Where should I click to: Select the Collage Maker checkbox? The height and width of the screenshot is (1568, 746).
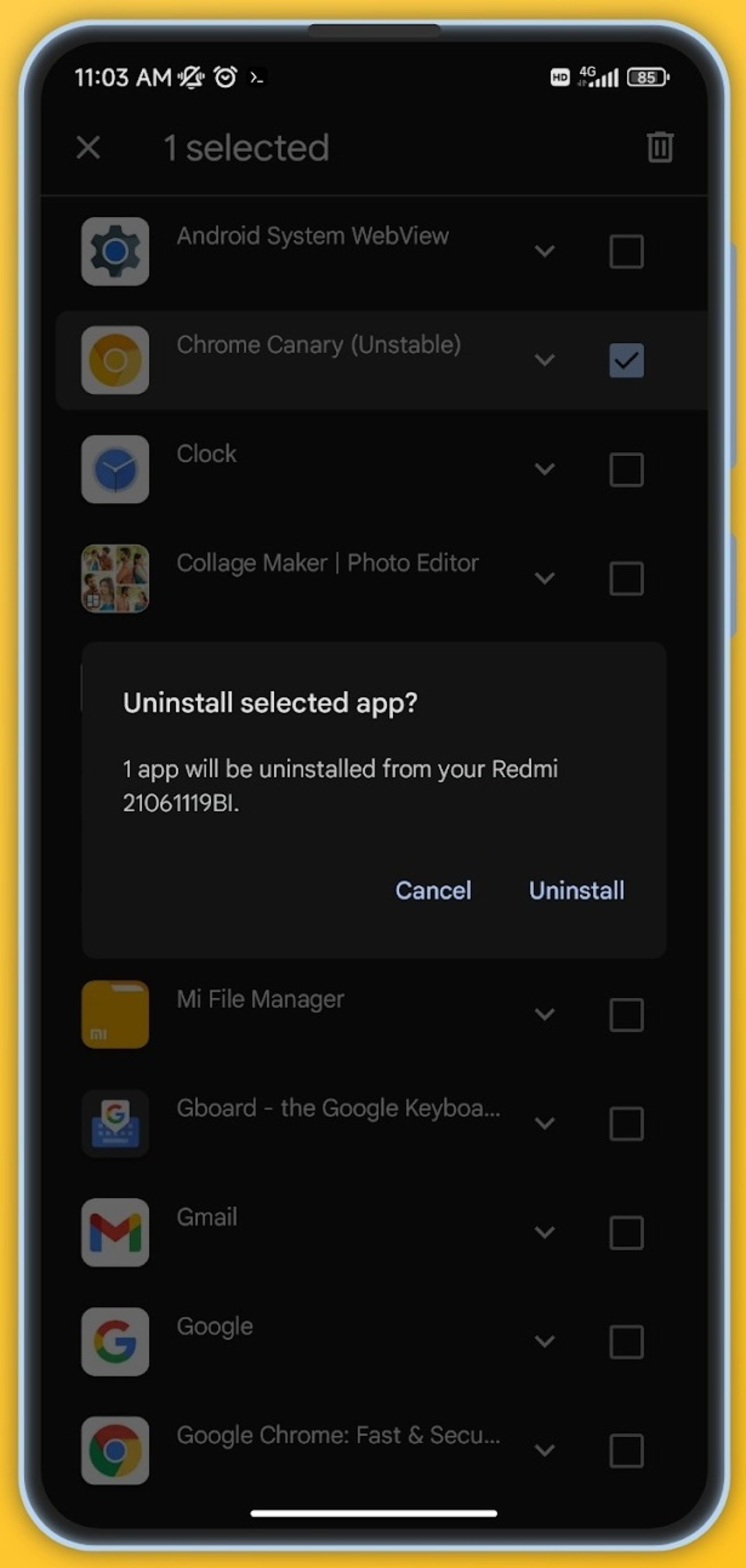pyautogui.click(x=626, y=578)
